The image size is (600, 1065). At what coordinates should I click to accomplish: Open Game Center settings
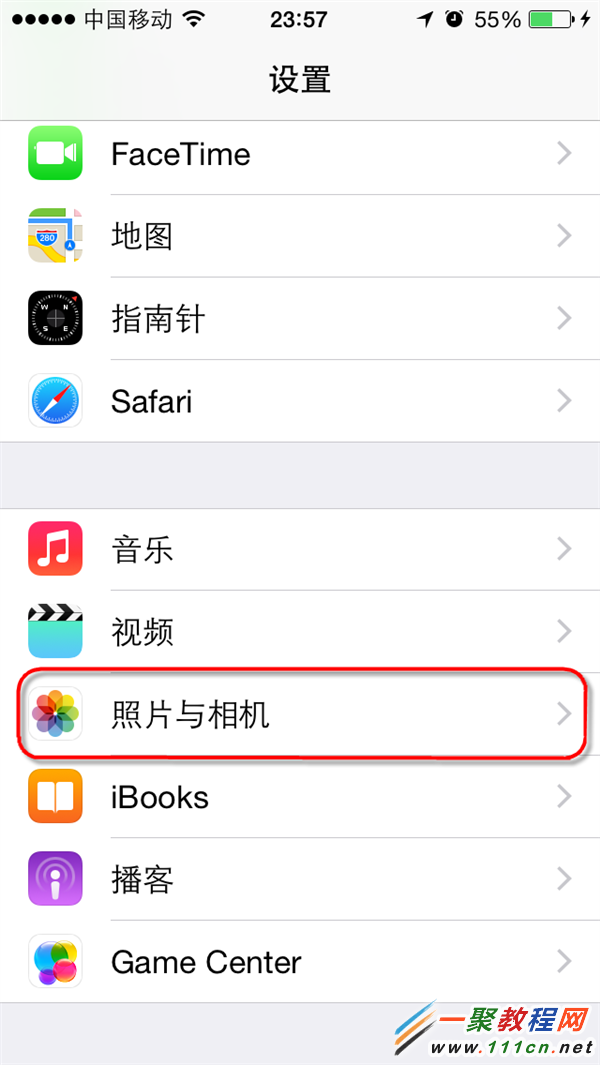(300, 962)
